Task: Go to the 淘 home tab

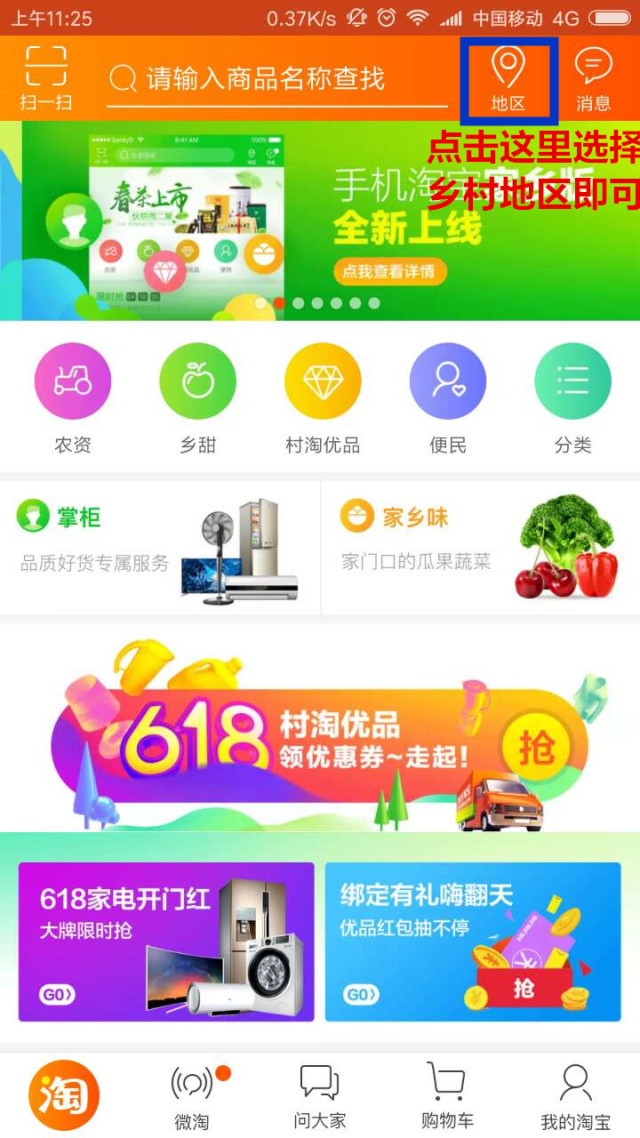Action: click(64, 1095)
